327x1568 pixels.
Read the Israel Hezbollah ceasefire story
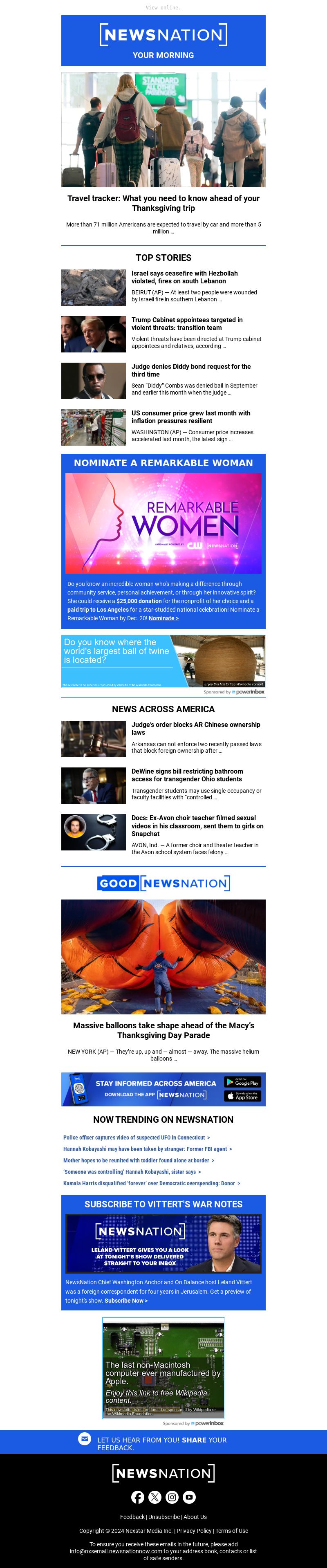click(184, 277)
